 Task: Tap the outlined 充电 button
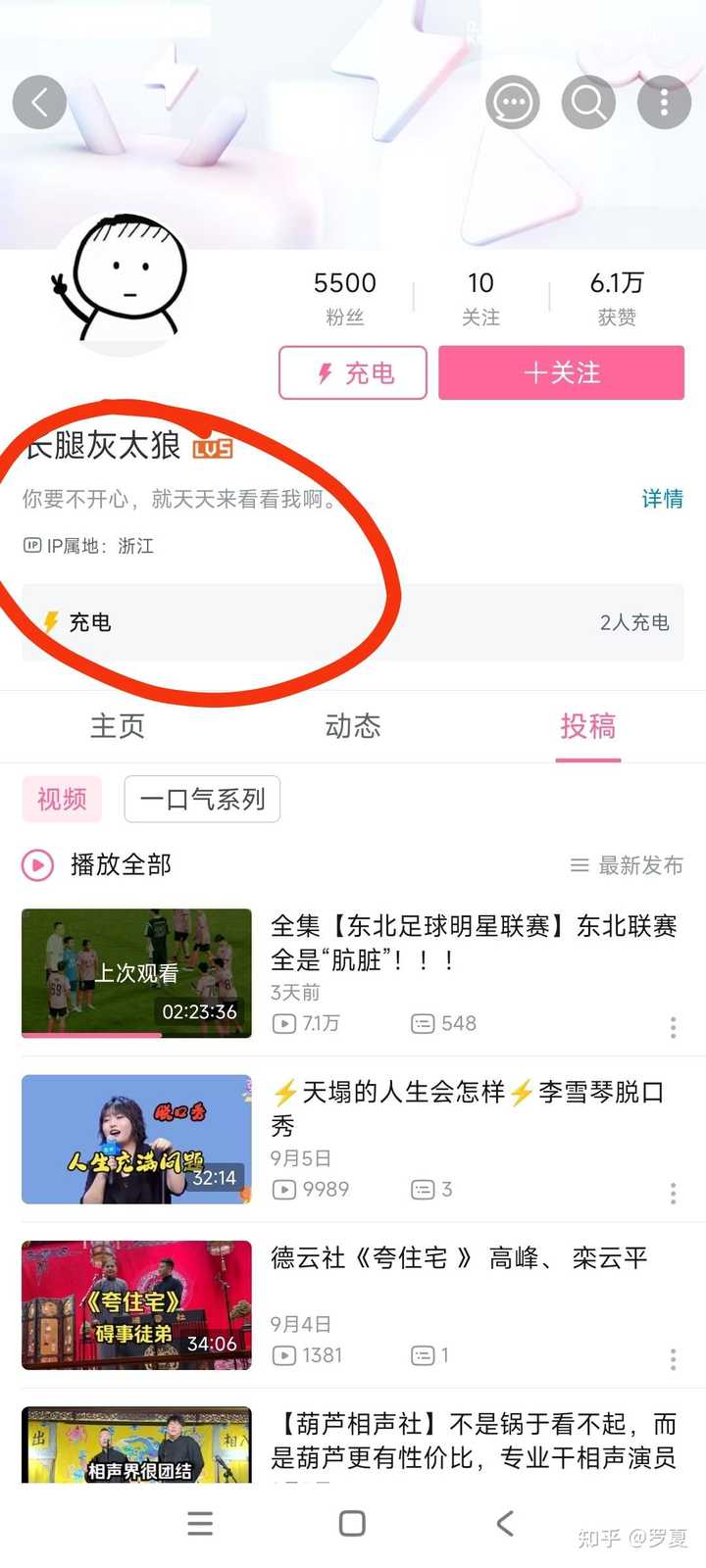pos(353,372)
